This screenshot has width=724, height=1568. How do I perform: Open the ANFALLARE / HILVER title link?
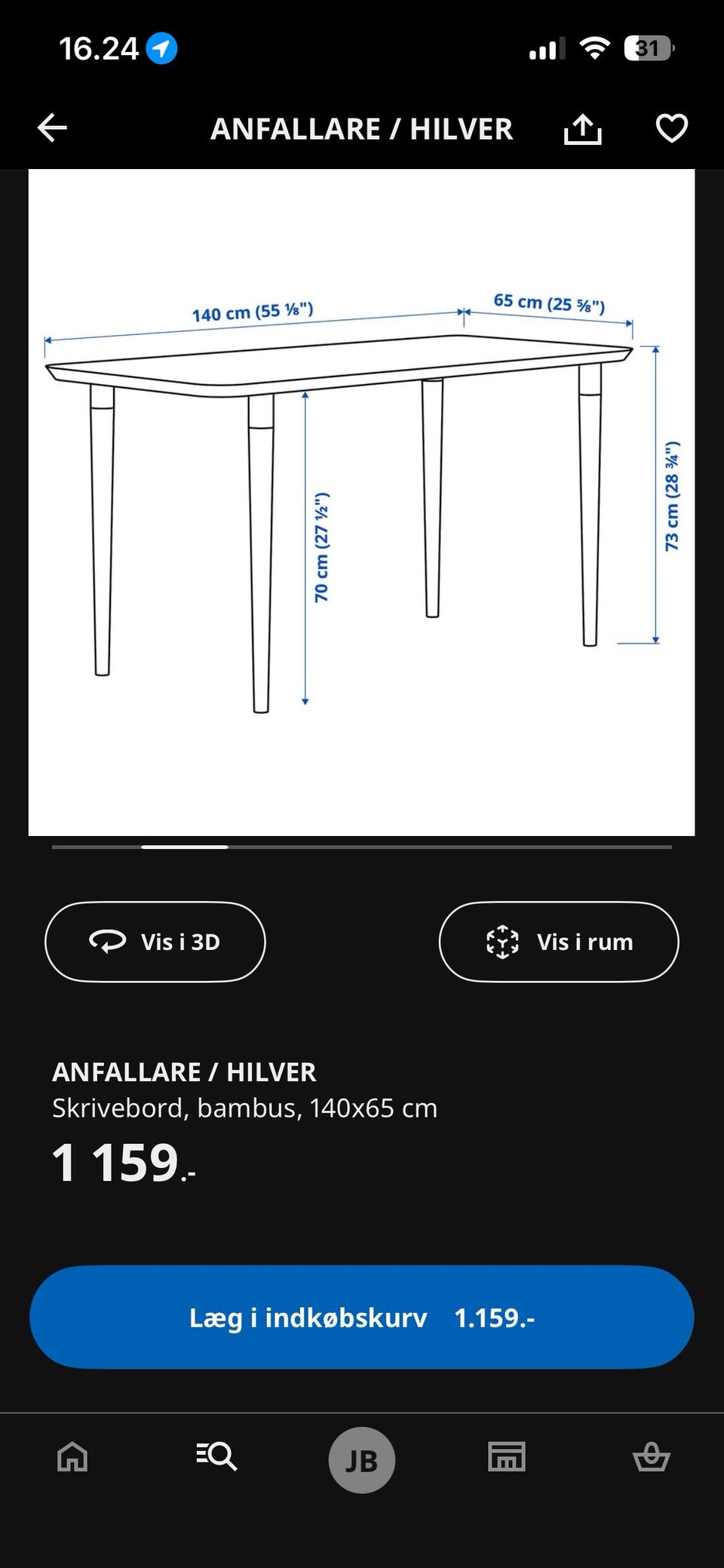point(185,1071)
